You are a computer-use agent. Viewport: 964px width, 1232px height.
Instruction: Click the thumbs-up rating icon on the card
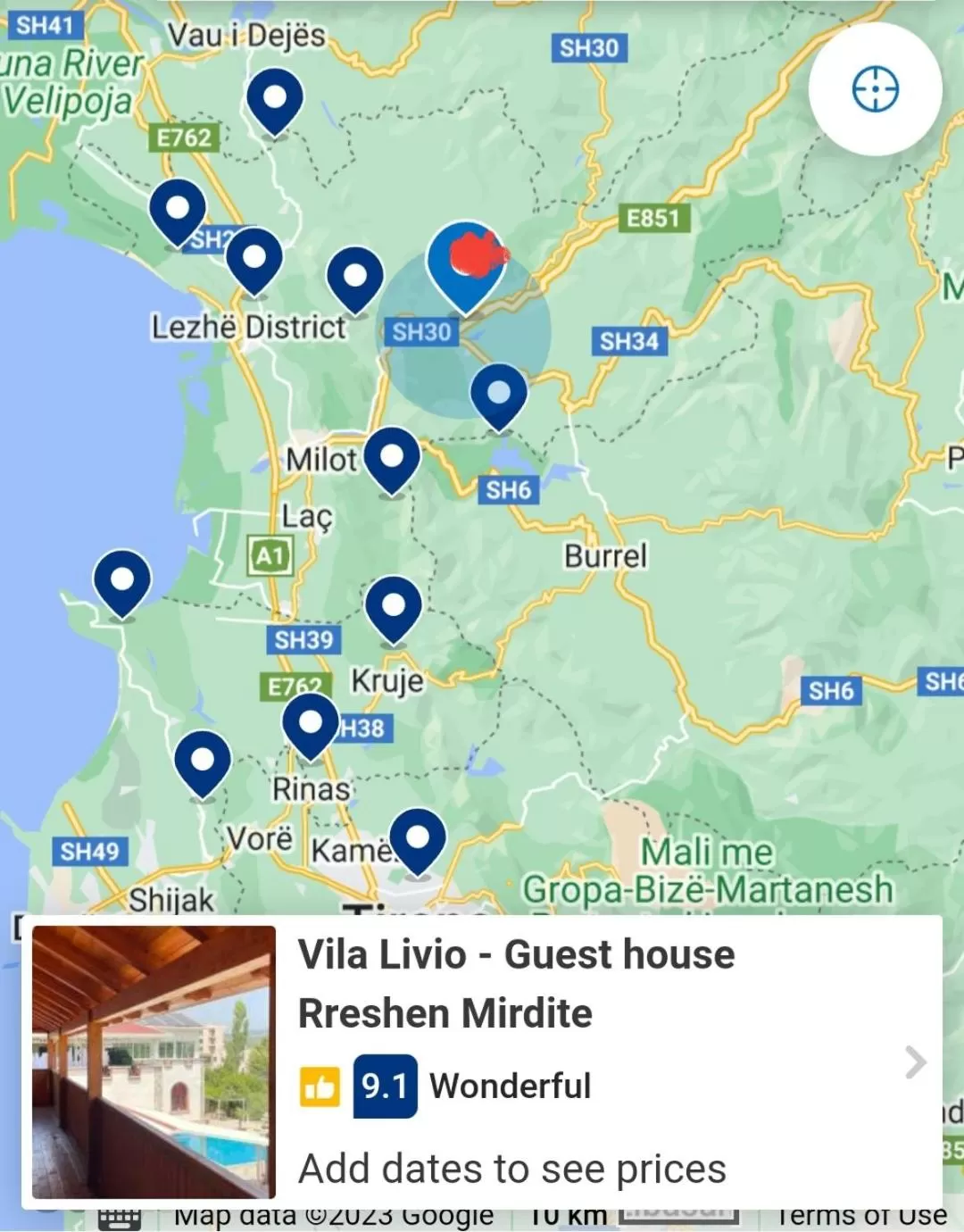tap(322, 1086)
